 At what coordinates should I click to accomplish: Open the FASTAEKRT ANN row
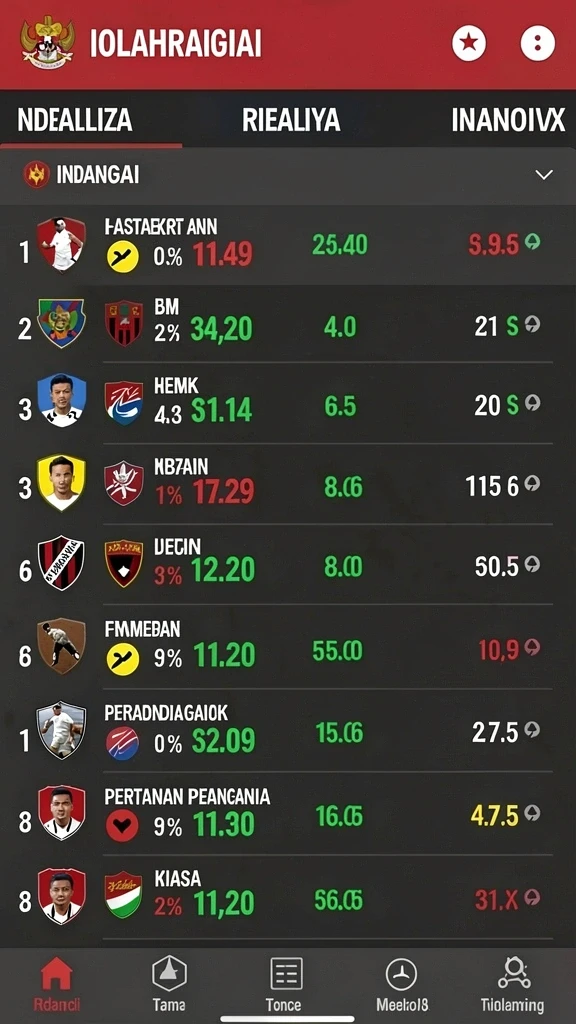click(288, 244)
